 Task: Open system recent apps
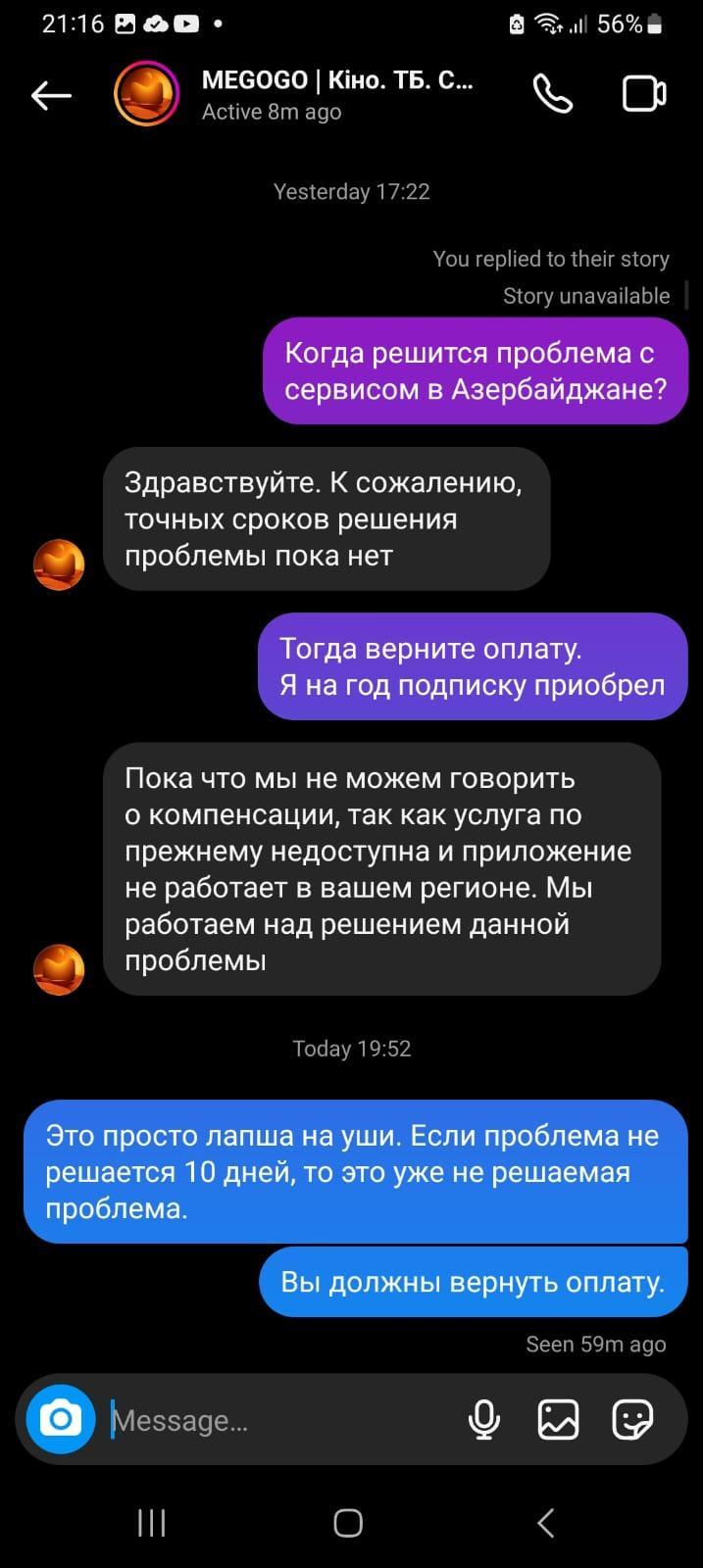click(151, 1522)
